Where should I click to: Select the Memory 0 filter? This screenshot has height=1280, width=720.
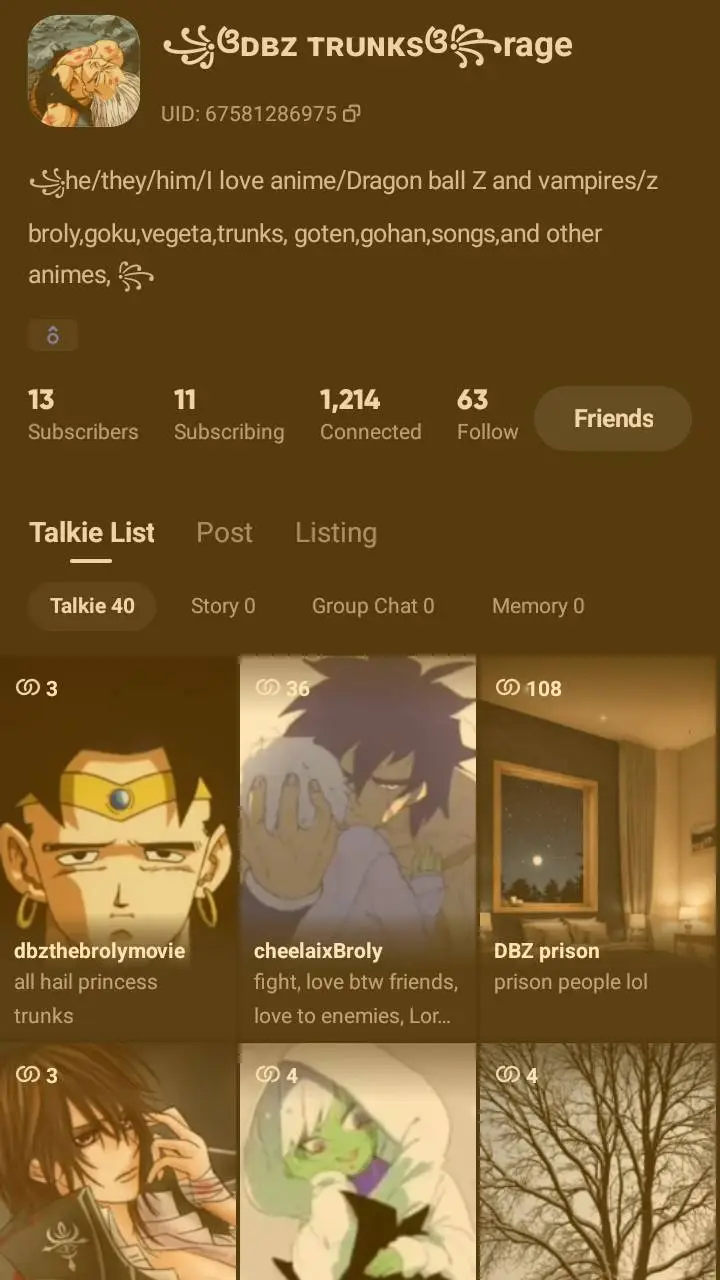[537, 606]
